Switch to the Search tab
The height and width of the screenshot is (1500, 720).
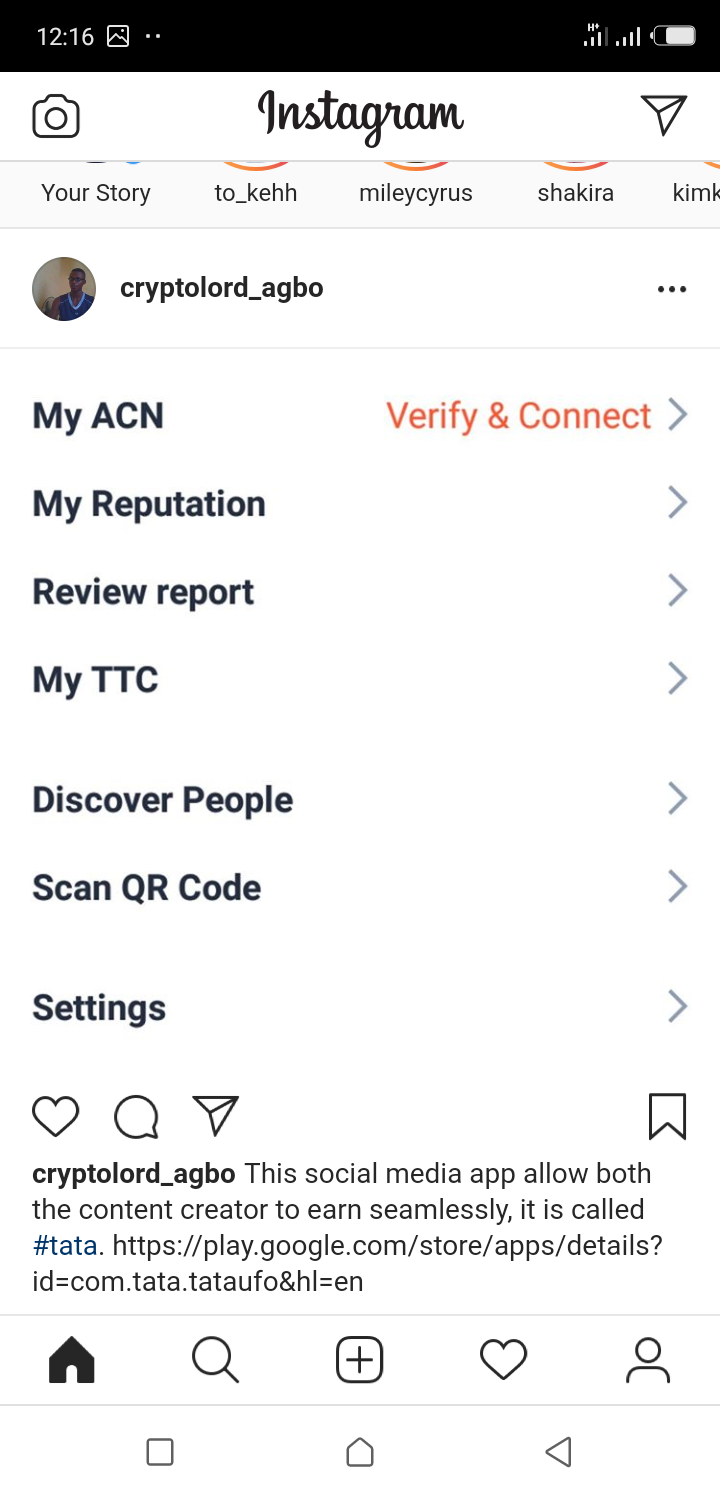(x=215, y=1360)
